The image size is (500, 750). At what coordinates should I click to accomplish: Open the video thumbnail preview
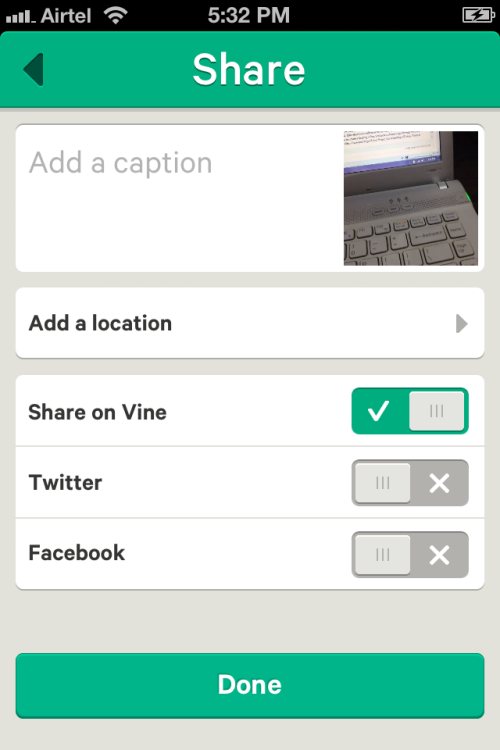click(411, 198)
